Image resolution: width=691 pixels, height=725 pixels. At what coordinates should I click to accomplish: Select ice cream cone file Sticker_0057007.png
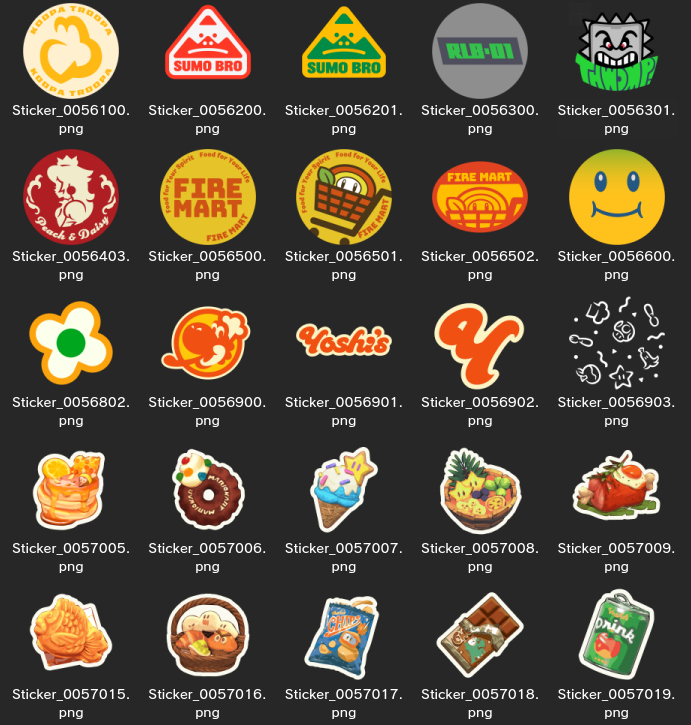coord(344,489)
